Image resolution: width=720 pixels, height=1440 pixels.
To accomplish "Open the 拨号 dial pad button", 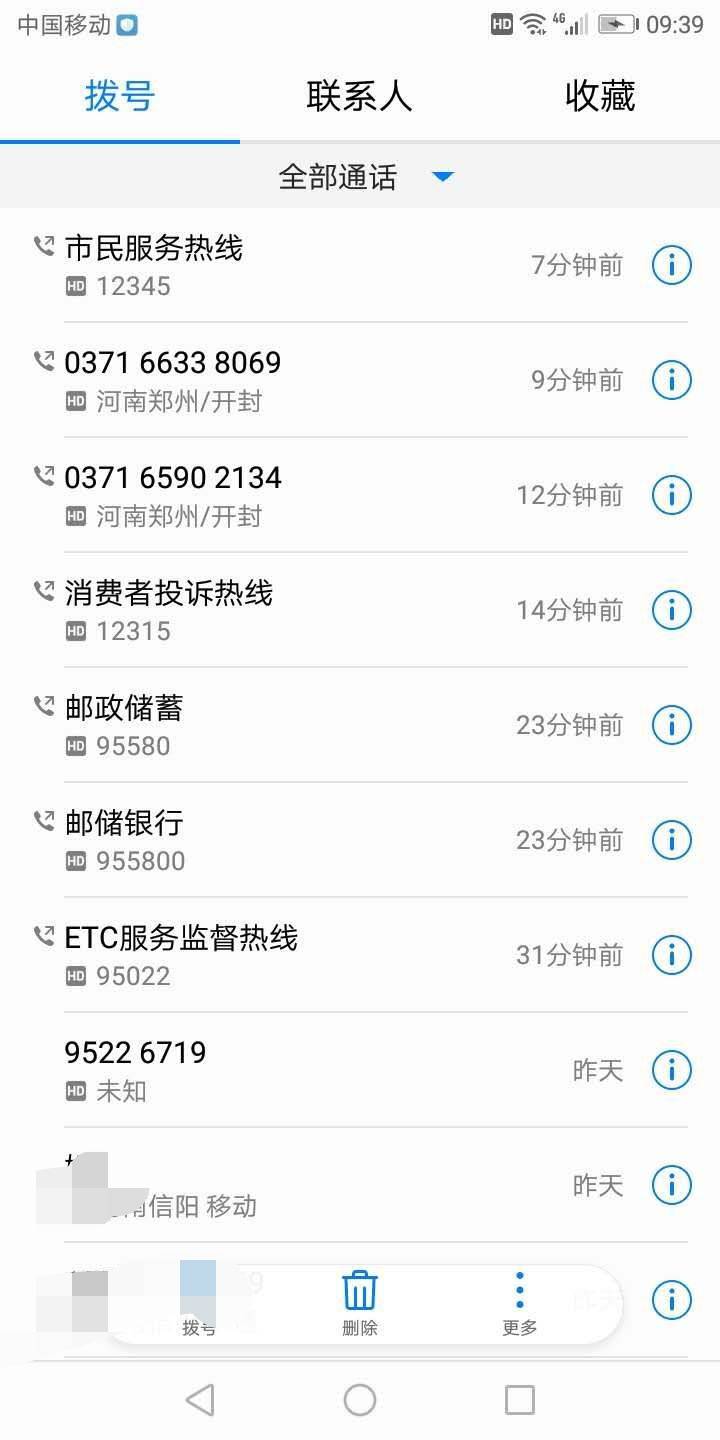I will tap(199, 1304).
